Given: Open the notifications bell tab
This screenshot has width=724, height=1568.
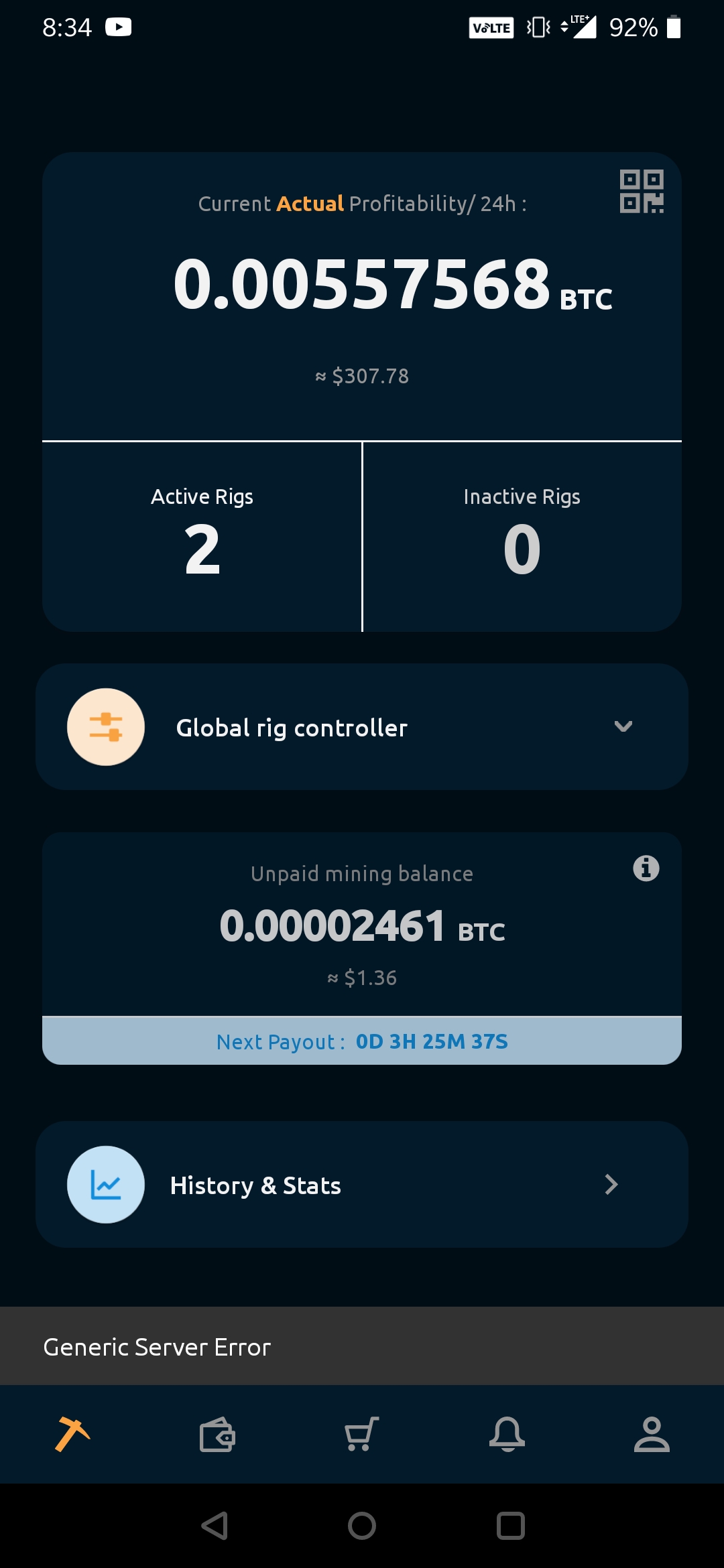Looking at the screenshot, I should (507, 1435).
